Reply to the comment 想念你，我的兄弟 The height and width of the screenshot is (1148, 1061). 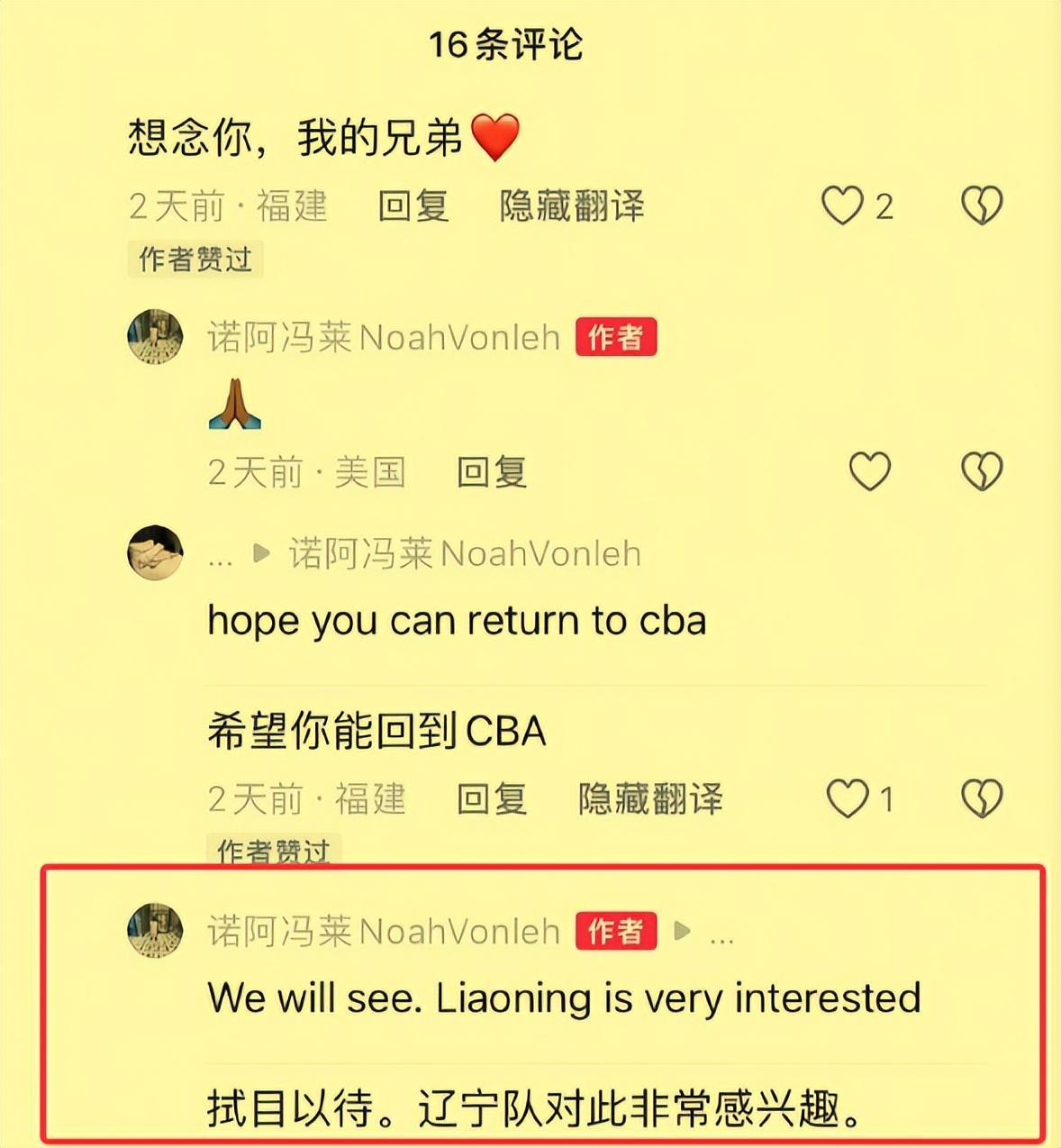click(x=413, y=205)
